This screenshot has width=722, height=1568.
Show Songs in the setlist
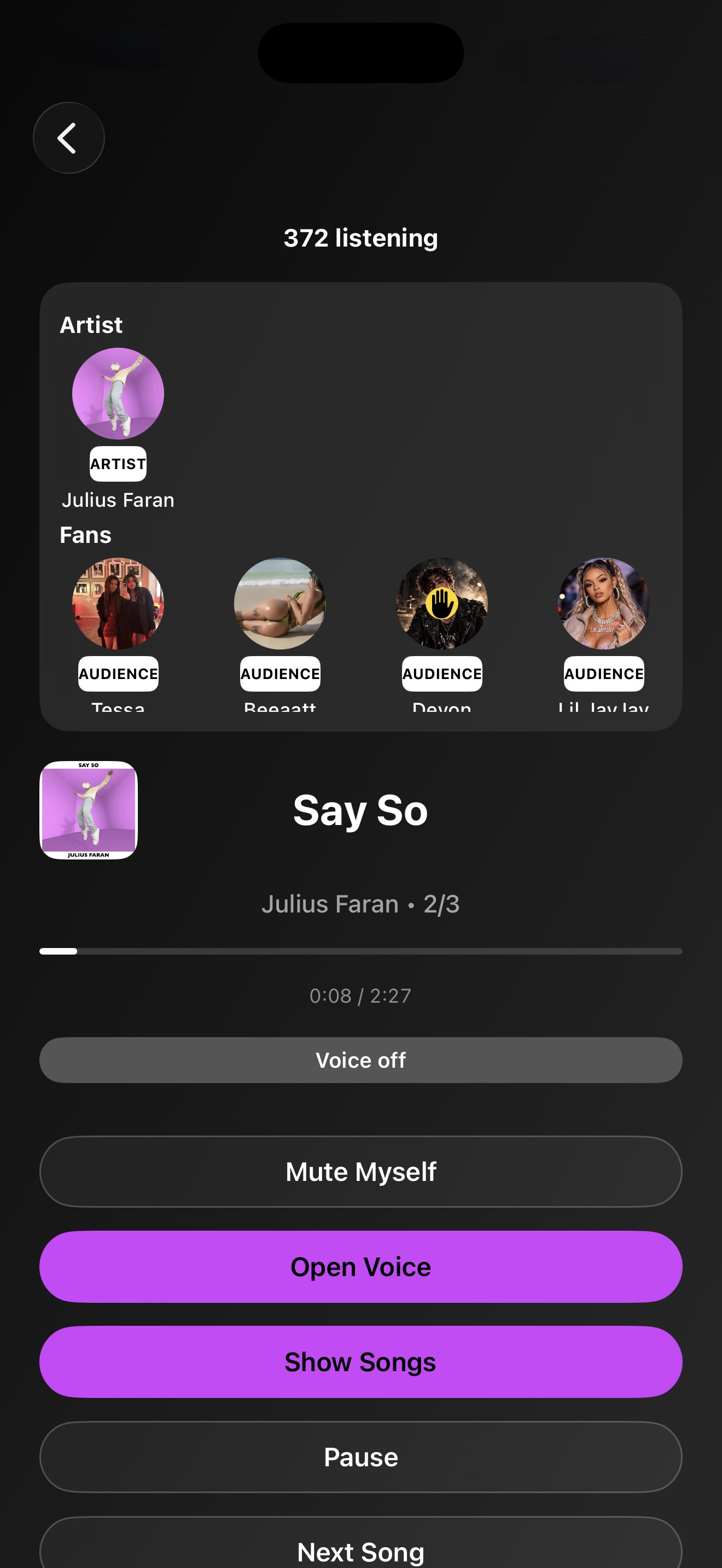361,1362
